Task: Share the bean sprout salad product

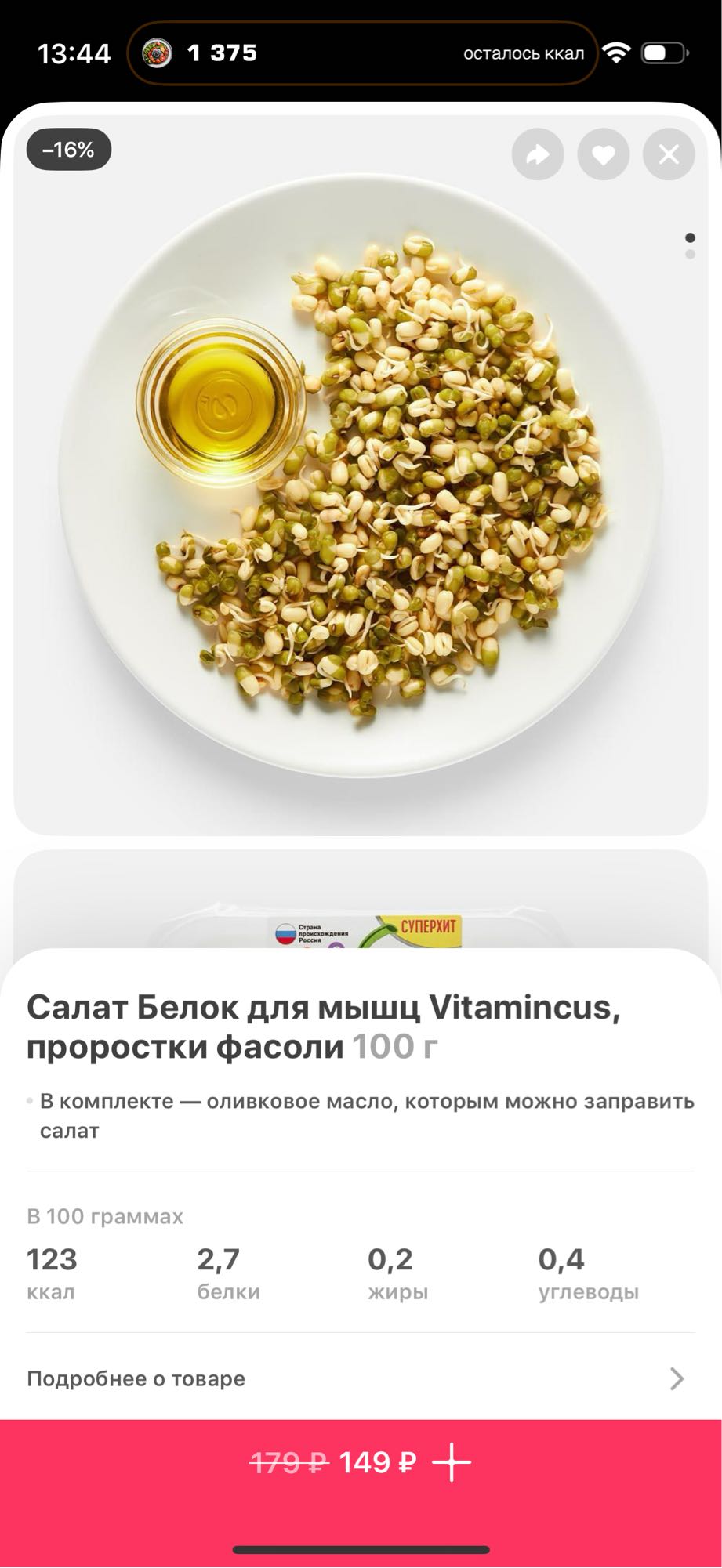Action: pos(537,156)
